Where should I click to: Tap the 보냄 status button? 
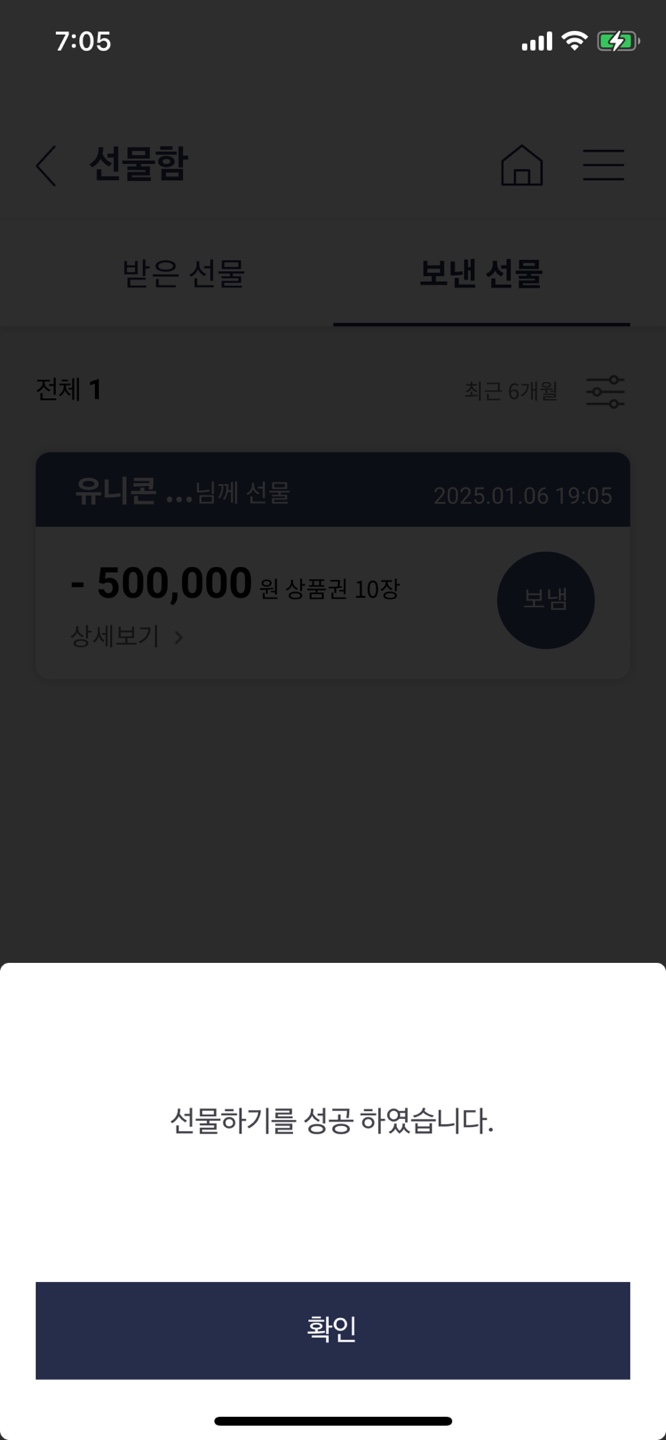click(x=545, y=600)
